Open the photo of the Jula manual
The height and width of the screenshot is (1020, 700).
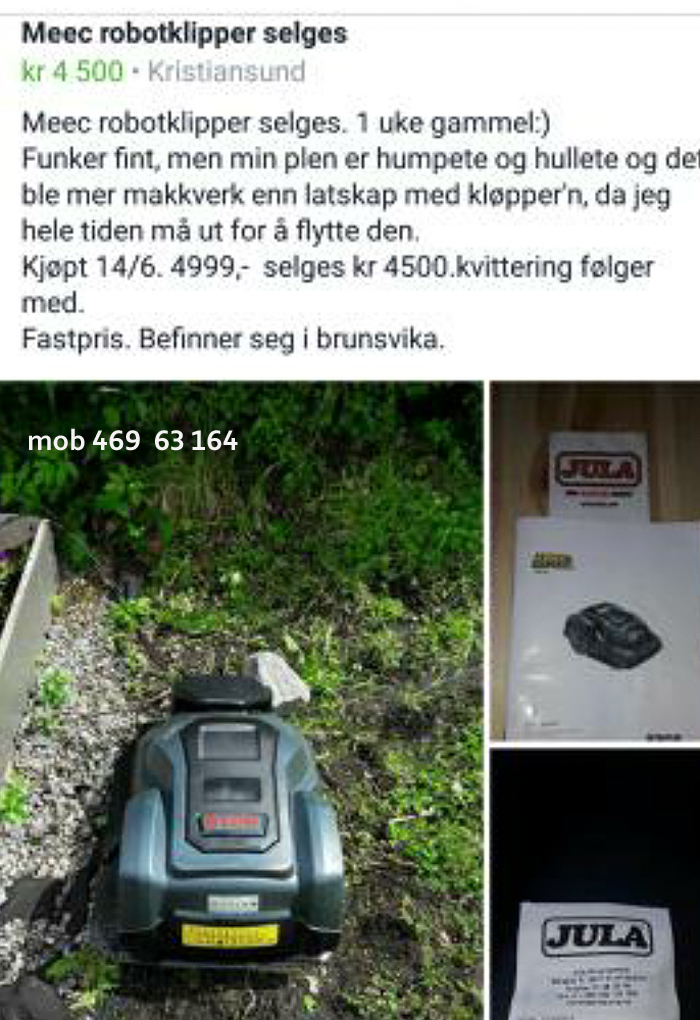pyautogui.click(x=596, y=561)
